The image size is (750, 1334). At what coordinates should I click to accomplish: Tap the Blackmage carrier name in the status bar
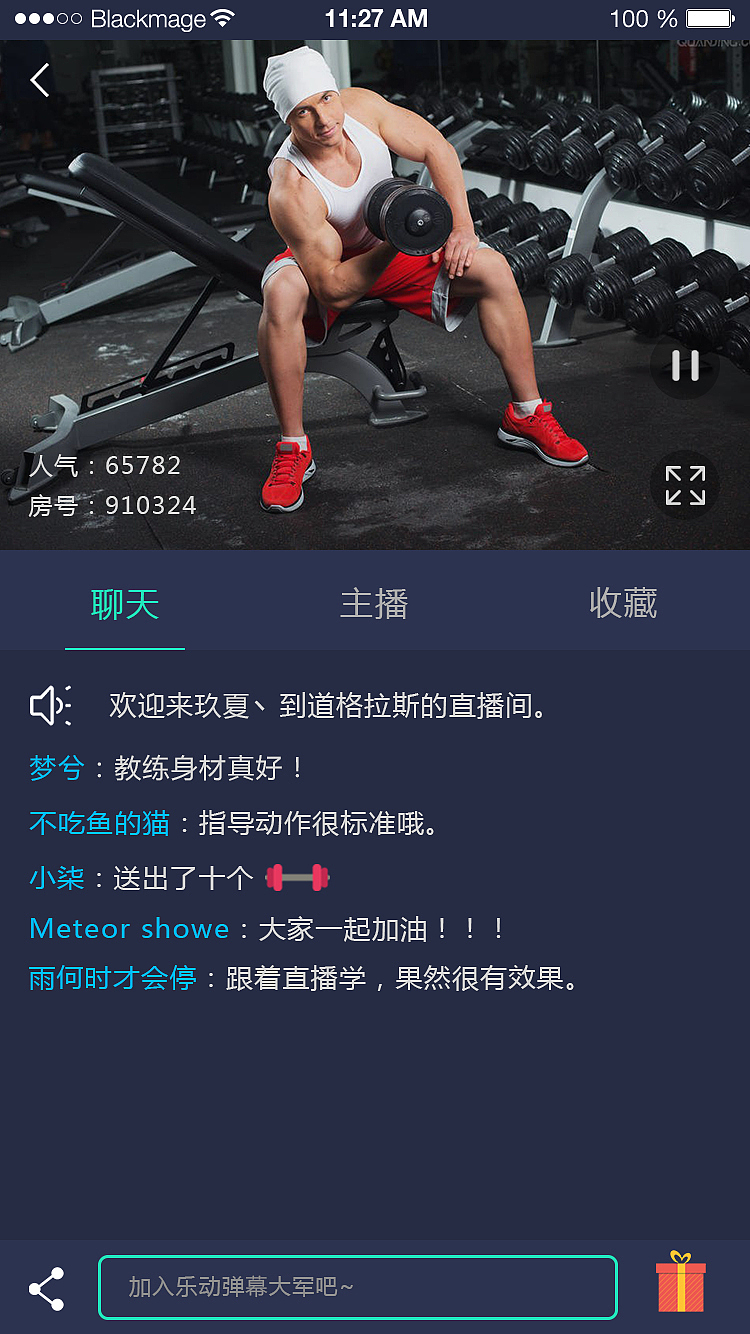pyautogui.click(x=150, y=17)
